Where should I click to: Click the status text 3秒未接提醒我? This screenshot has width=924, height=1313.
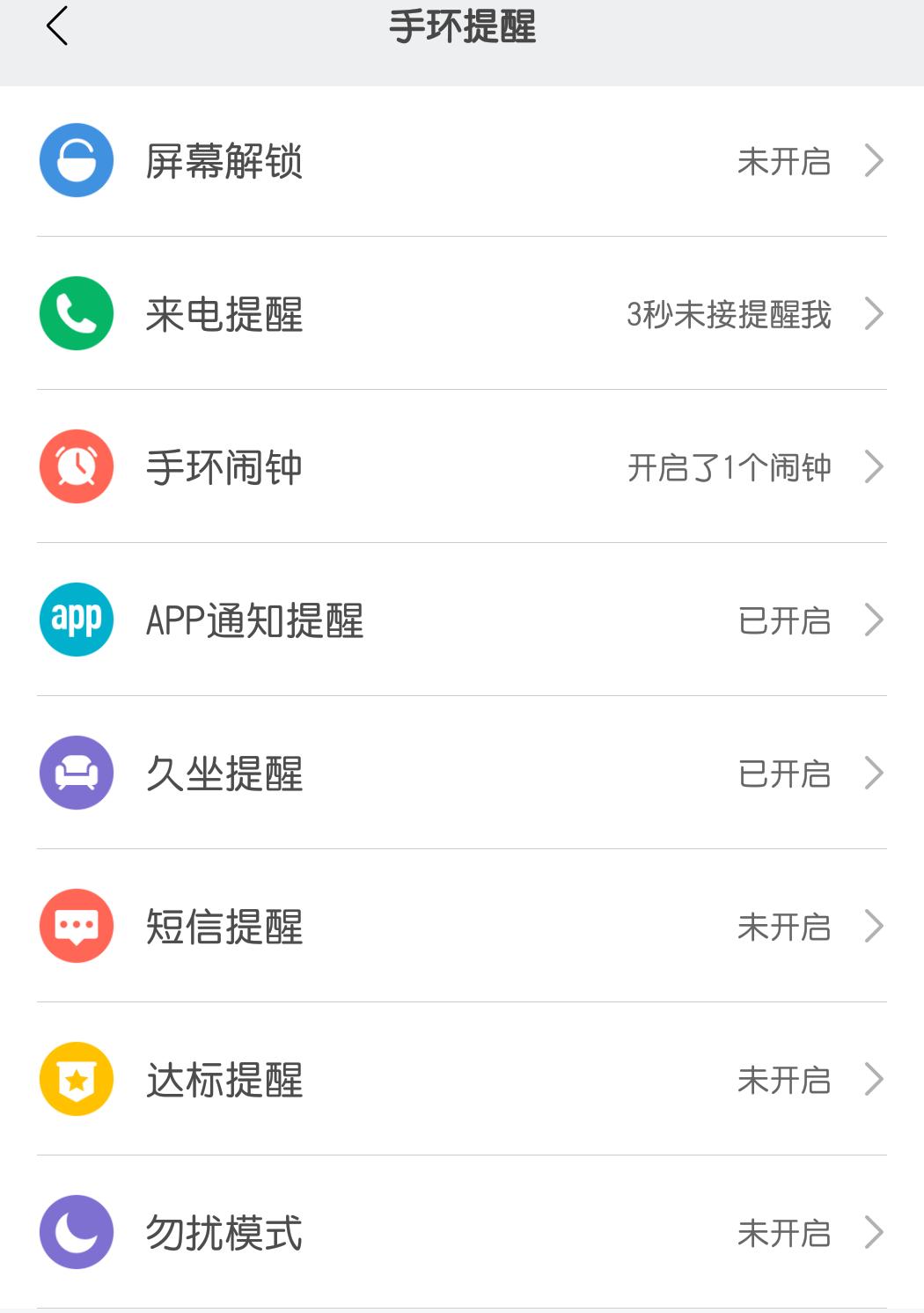coord(728,313)
